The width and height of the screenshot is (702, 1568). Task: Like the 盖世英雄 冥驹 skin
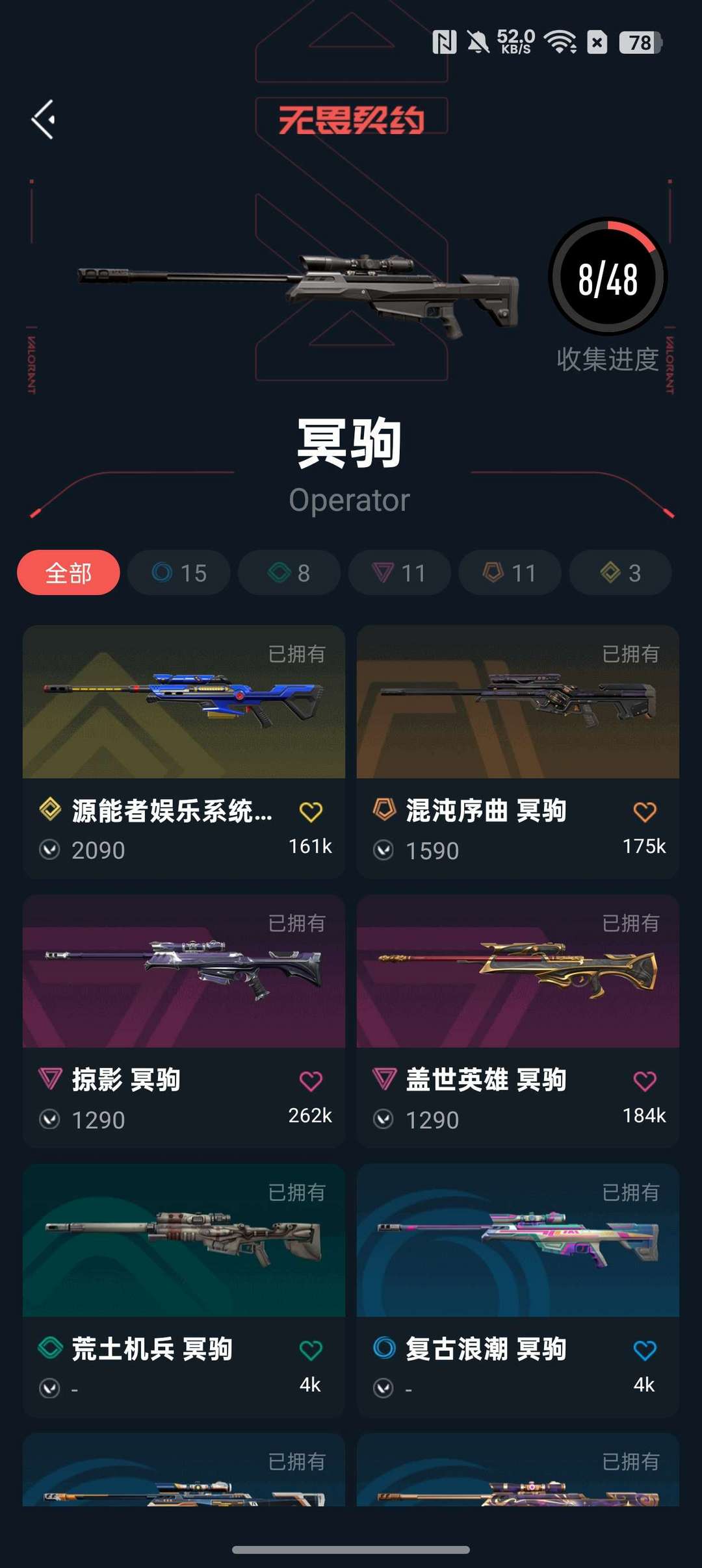(x=645, y=1081)
